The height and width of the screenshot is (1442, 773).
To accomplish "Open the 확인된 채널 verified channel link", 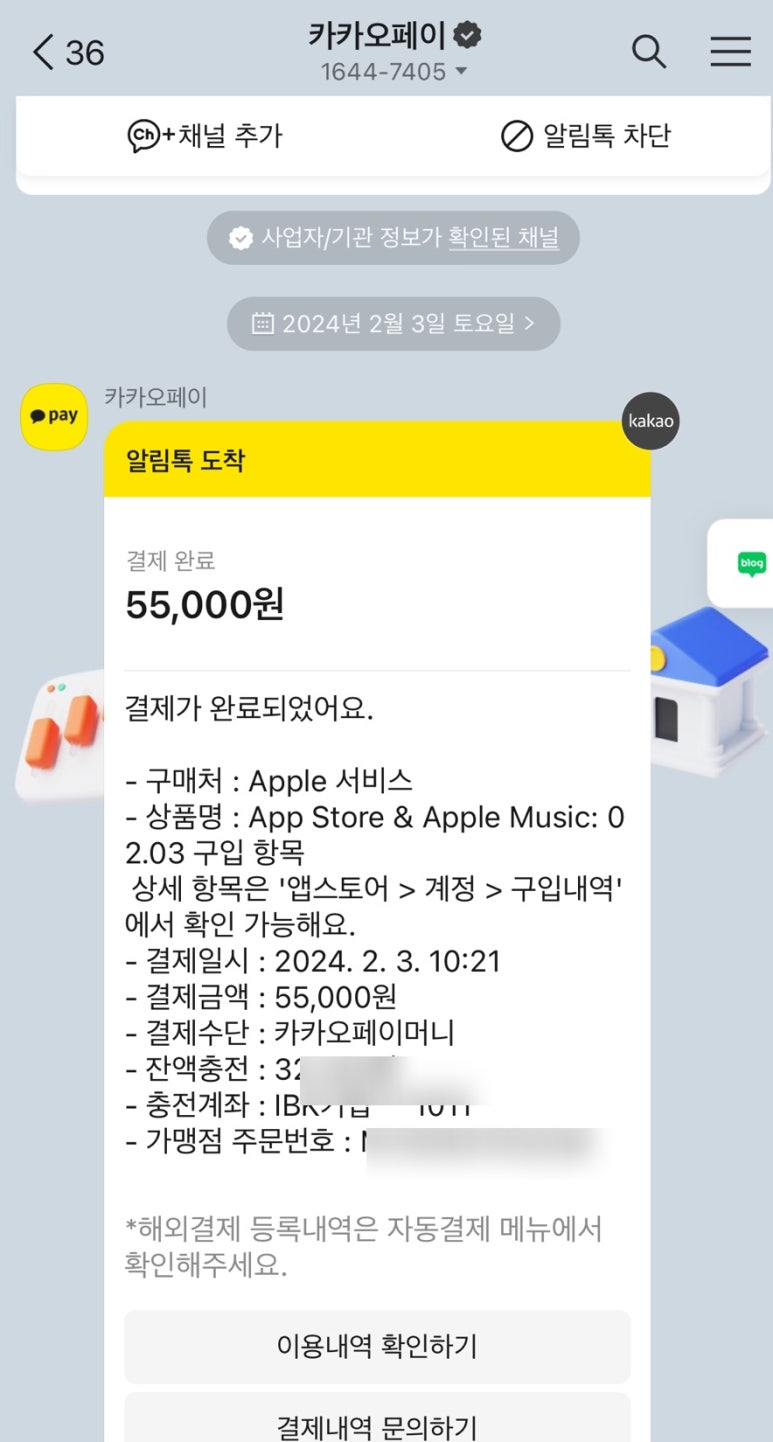I will 503,238.
